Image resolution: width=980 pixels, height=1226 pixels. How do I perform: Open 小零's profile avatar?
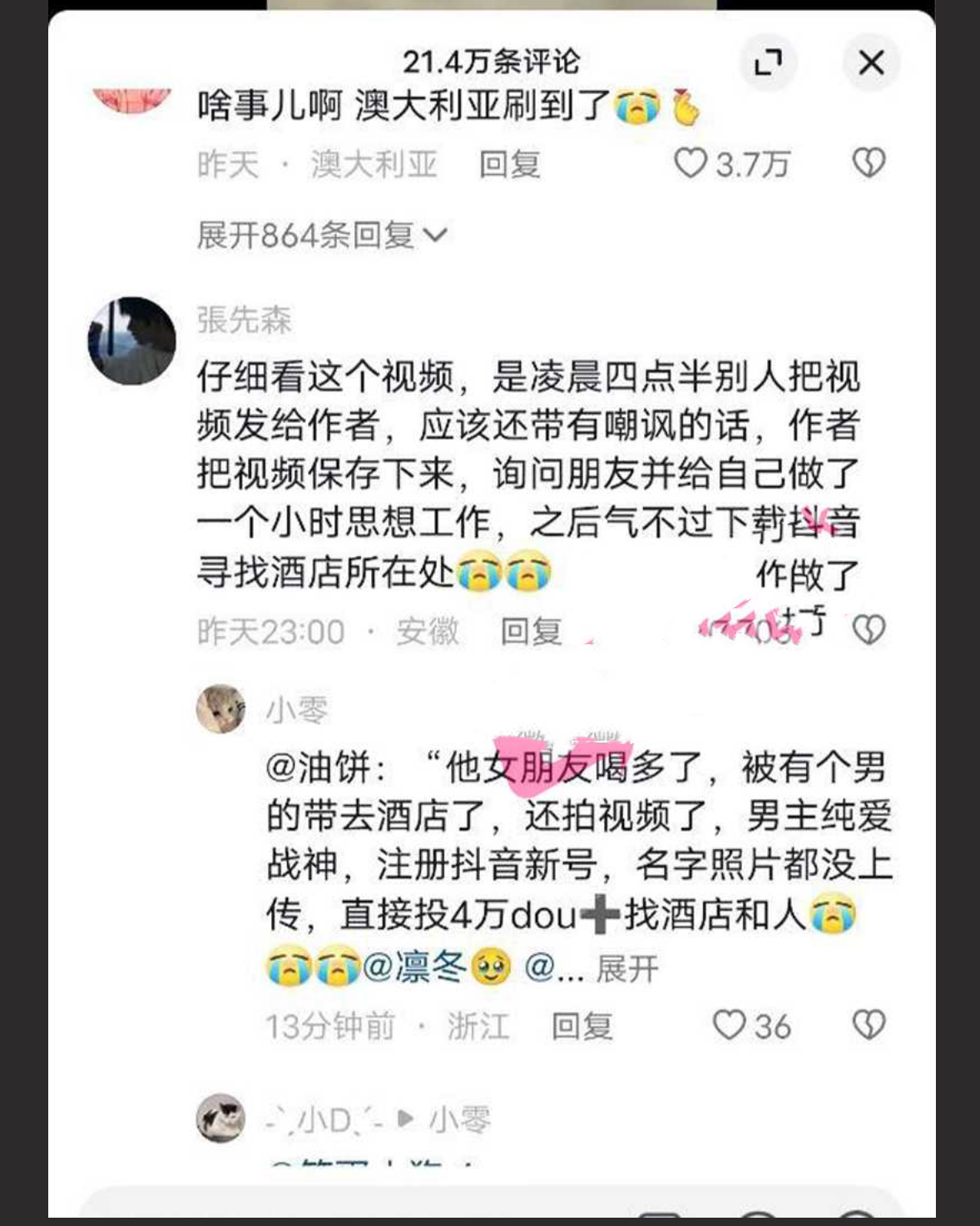point(220,709)
